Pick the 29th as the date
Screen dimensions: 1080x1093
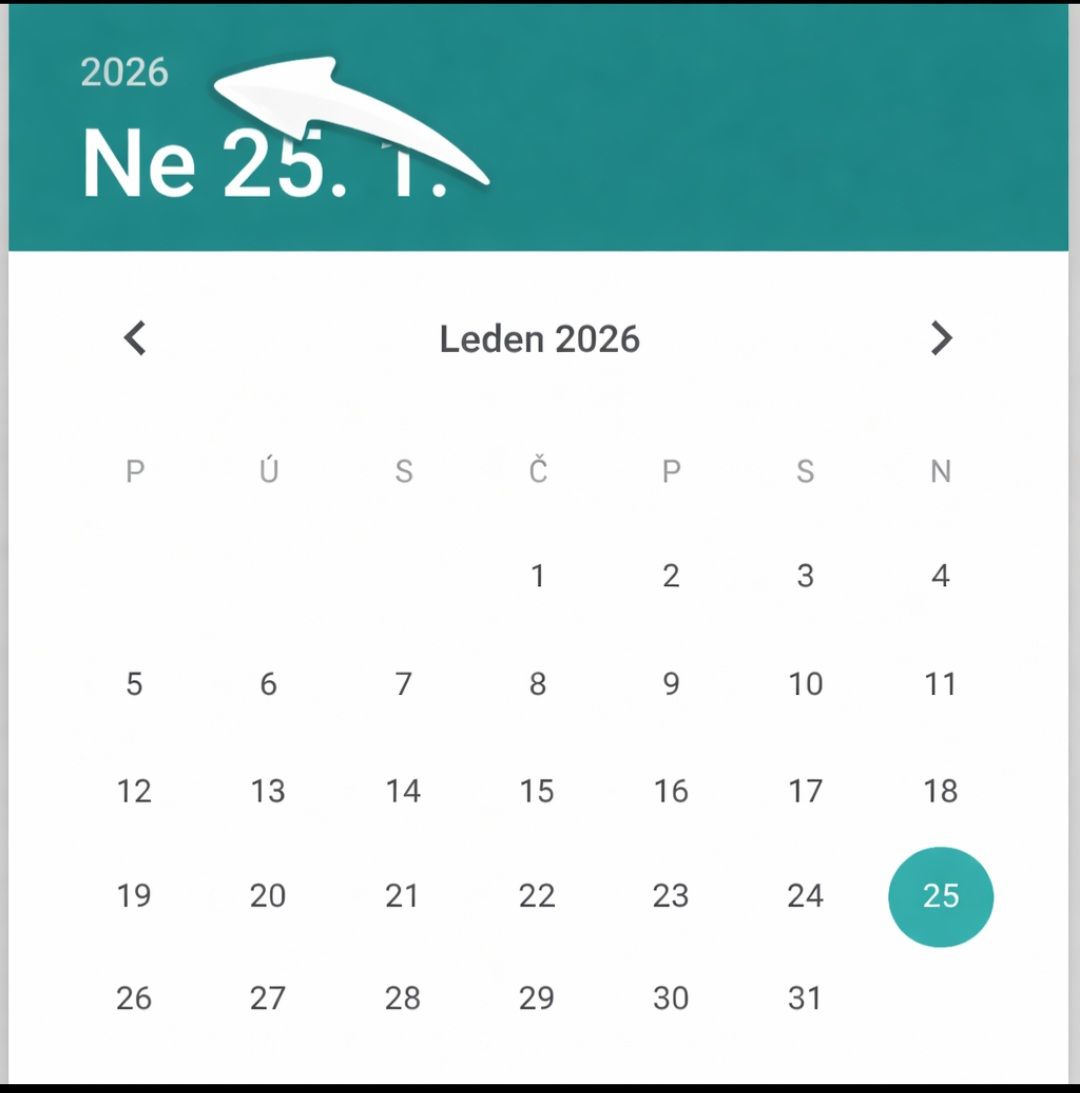click(x=537, y=998)
